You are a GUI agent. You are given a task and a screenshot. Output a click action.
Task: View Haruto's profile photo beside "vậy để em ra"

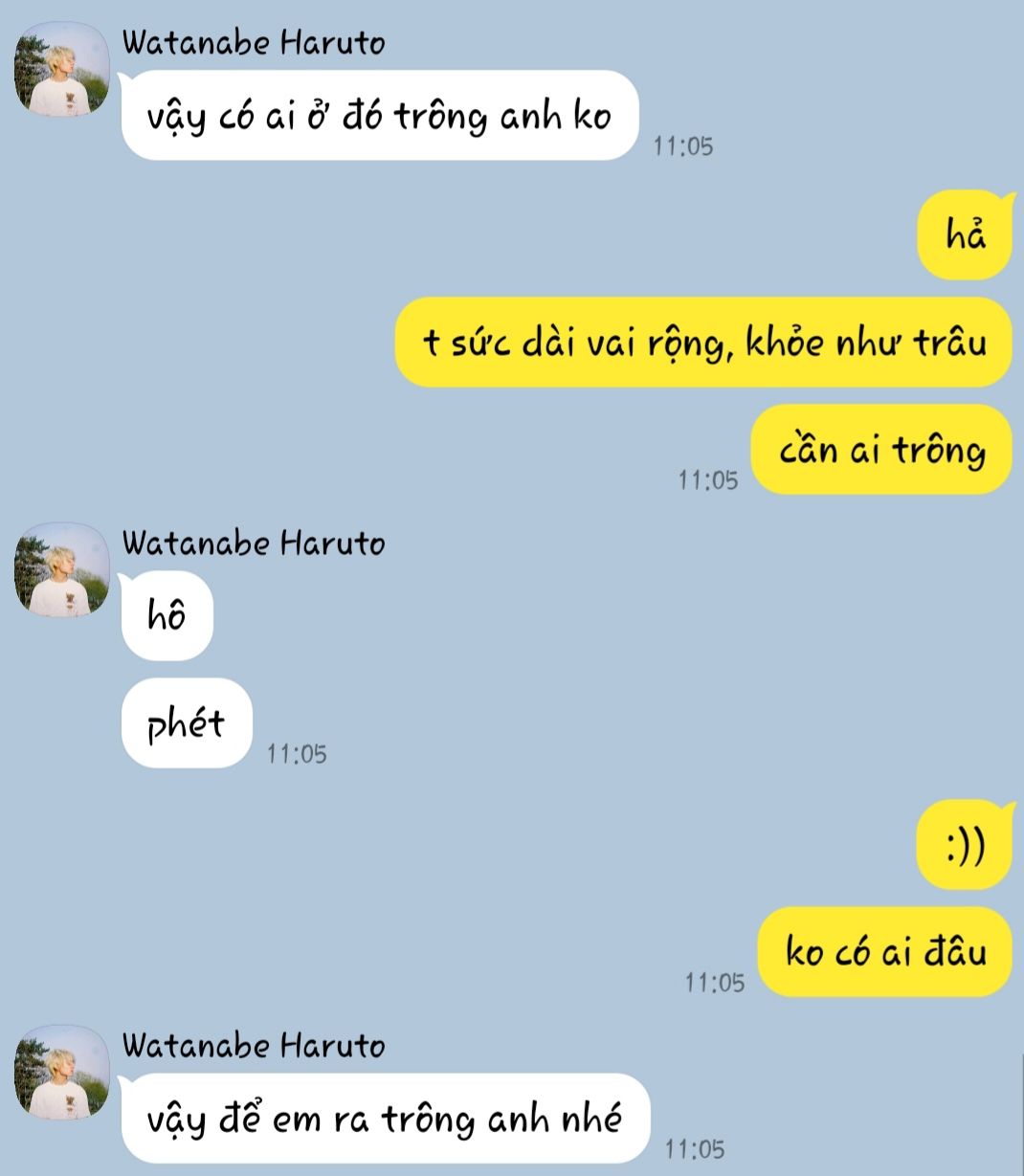click(63, 1072)
